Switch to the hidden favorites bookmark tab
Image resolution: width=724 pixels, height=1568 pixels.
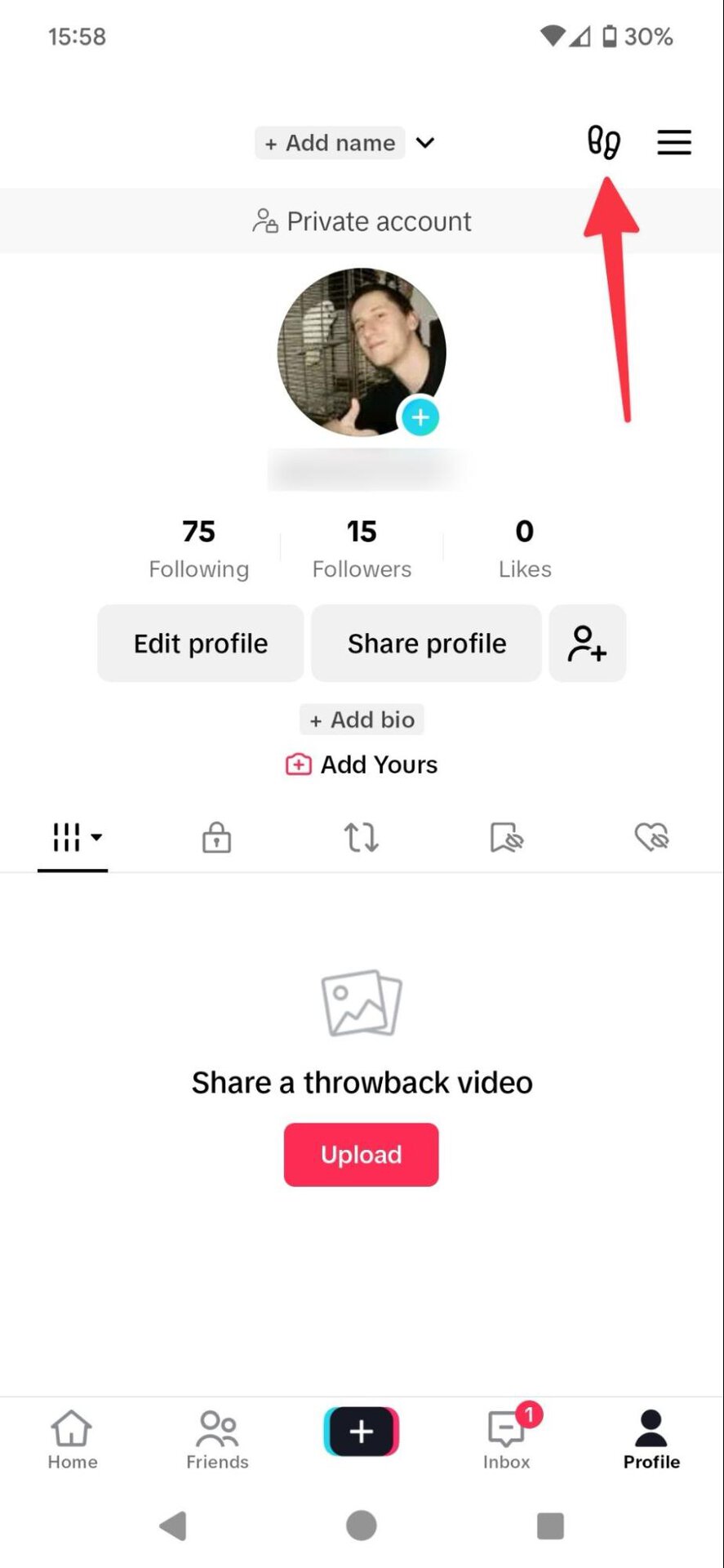(506, 837)
